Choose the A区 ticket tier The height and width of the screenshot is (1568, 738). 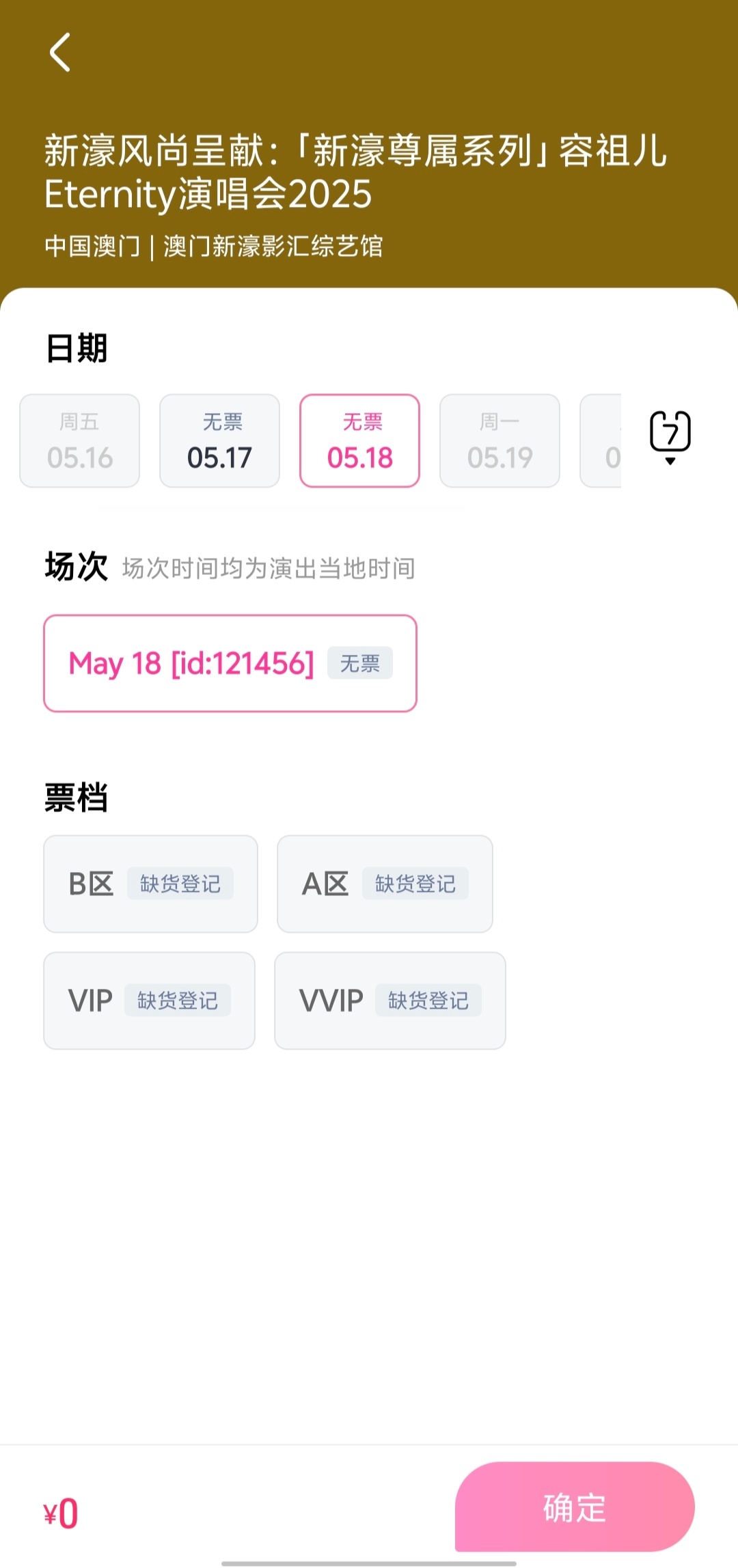(385, 884)
